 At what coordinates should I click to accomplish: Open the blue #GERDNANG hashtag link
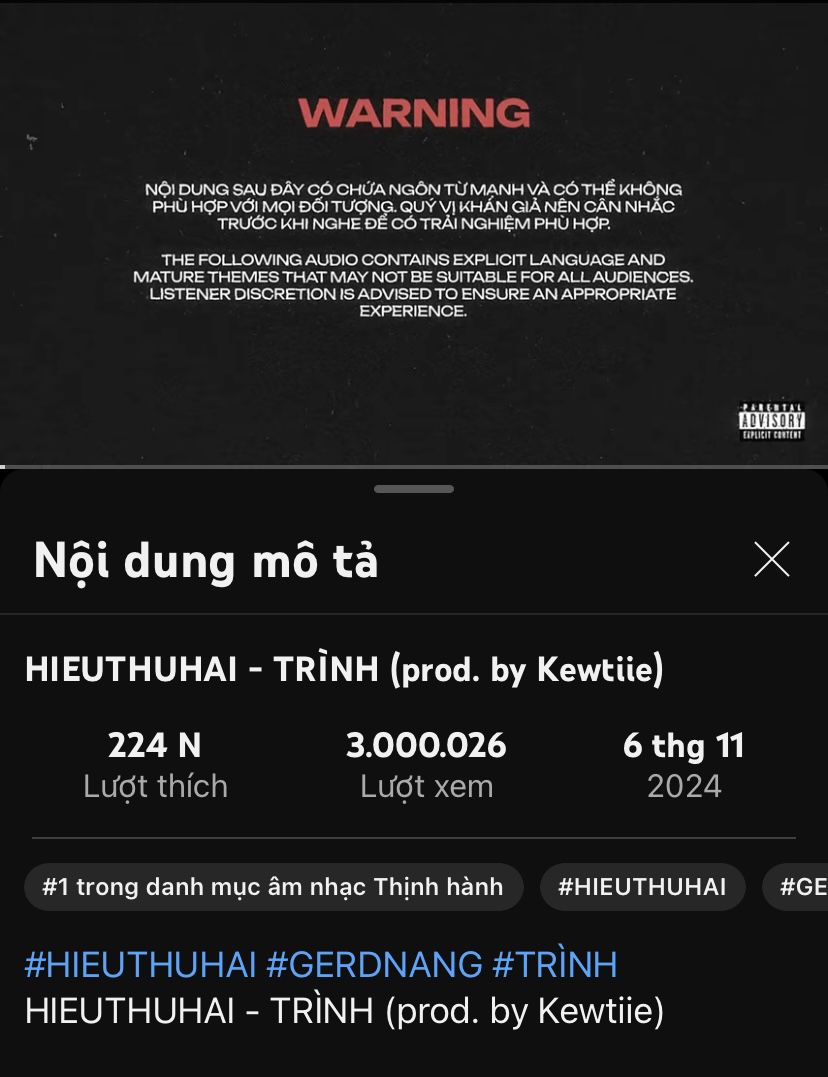tap(374, 965)
